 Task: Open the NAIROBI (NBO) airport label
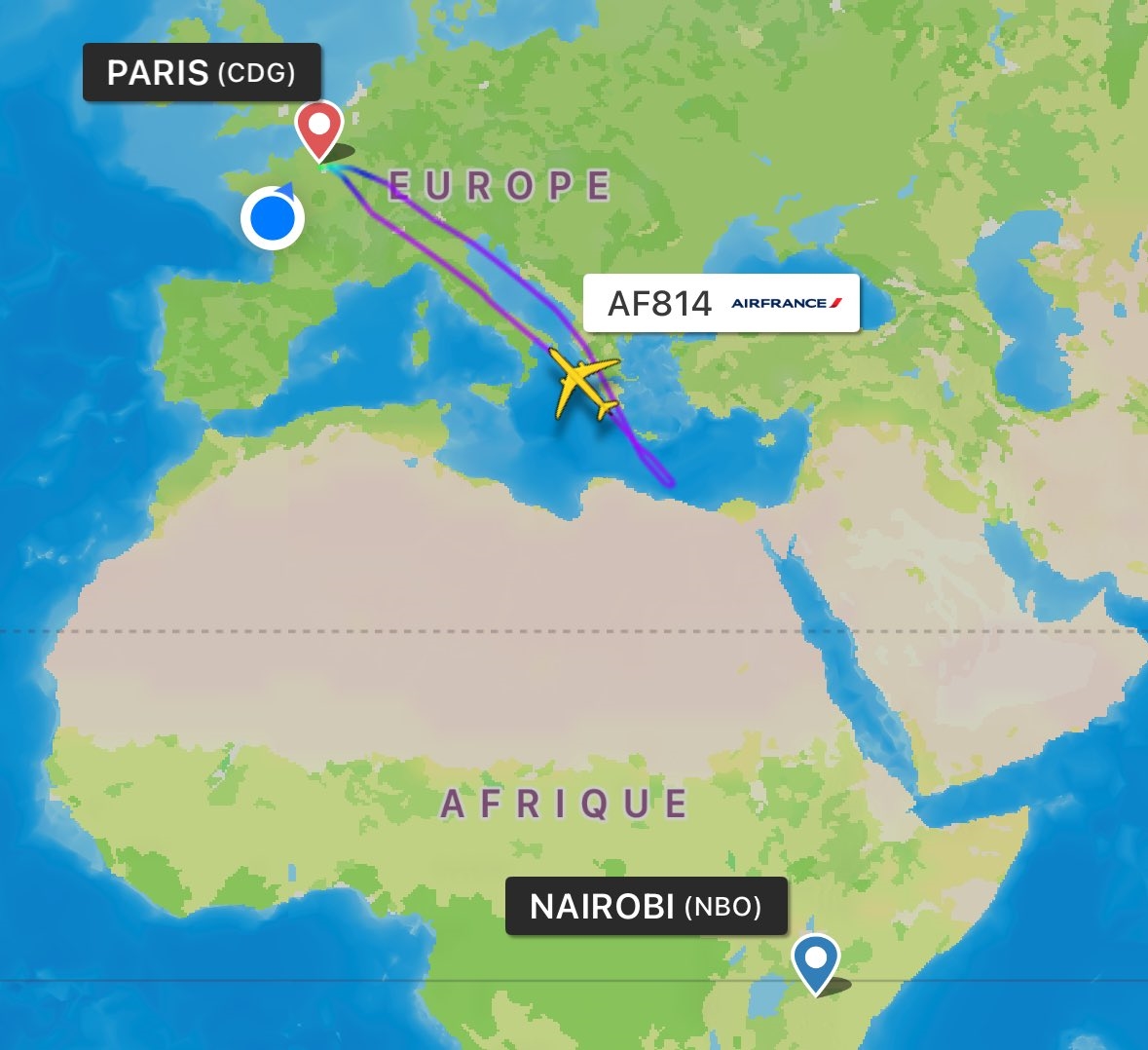(x=645, y=907)
